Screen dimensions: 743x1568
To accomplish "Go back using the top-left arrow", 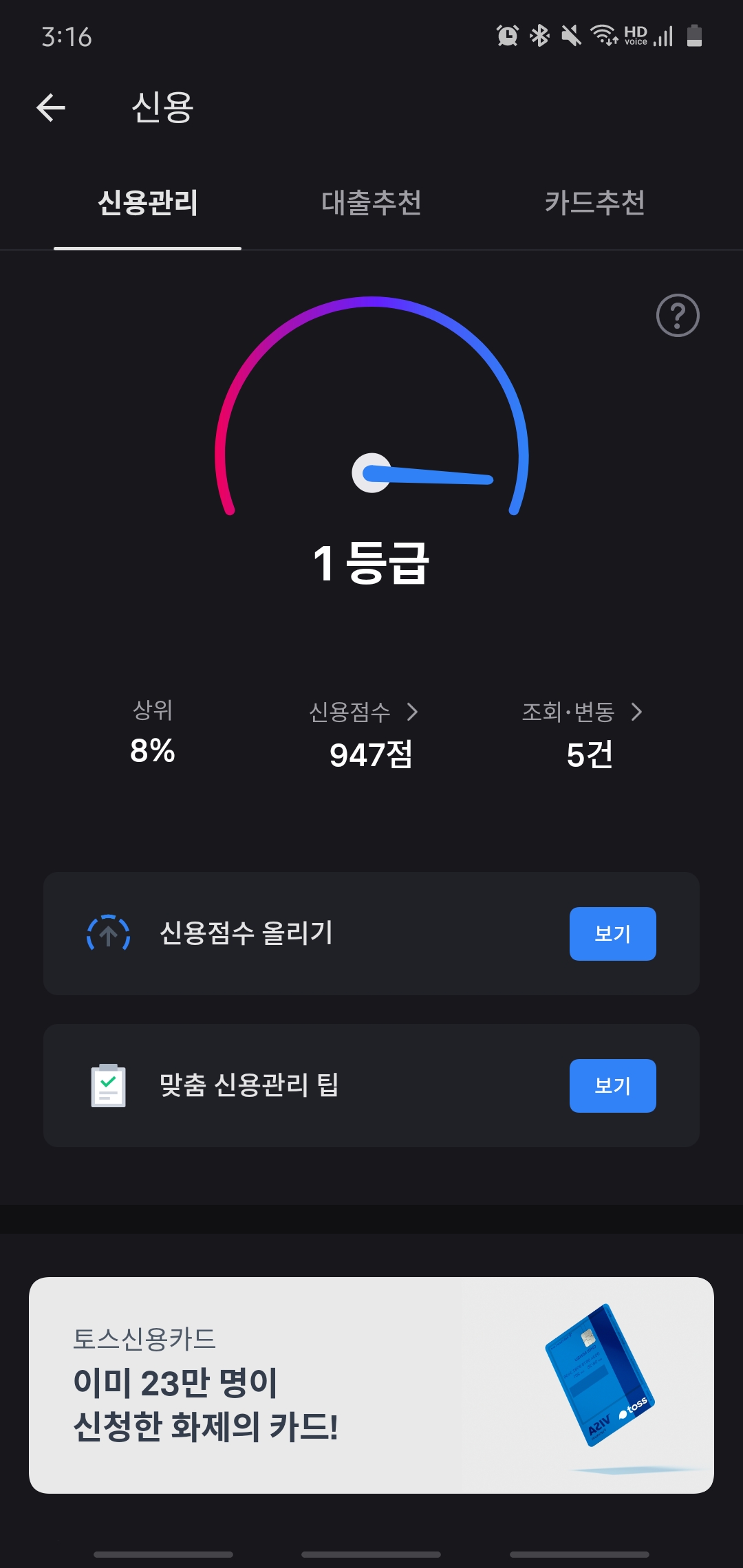I will pyautogui.click(x=51, y=108).
